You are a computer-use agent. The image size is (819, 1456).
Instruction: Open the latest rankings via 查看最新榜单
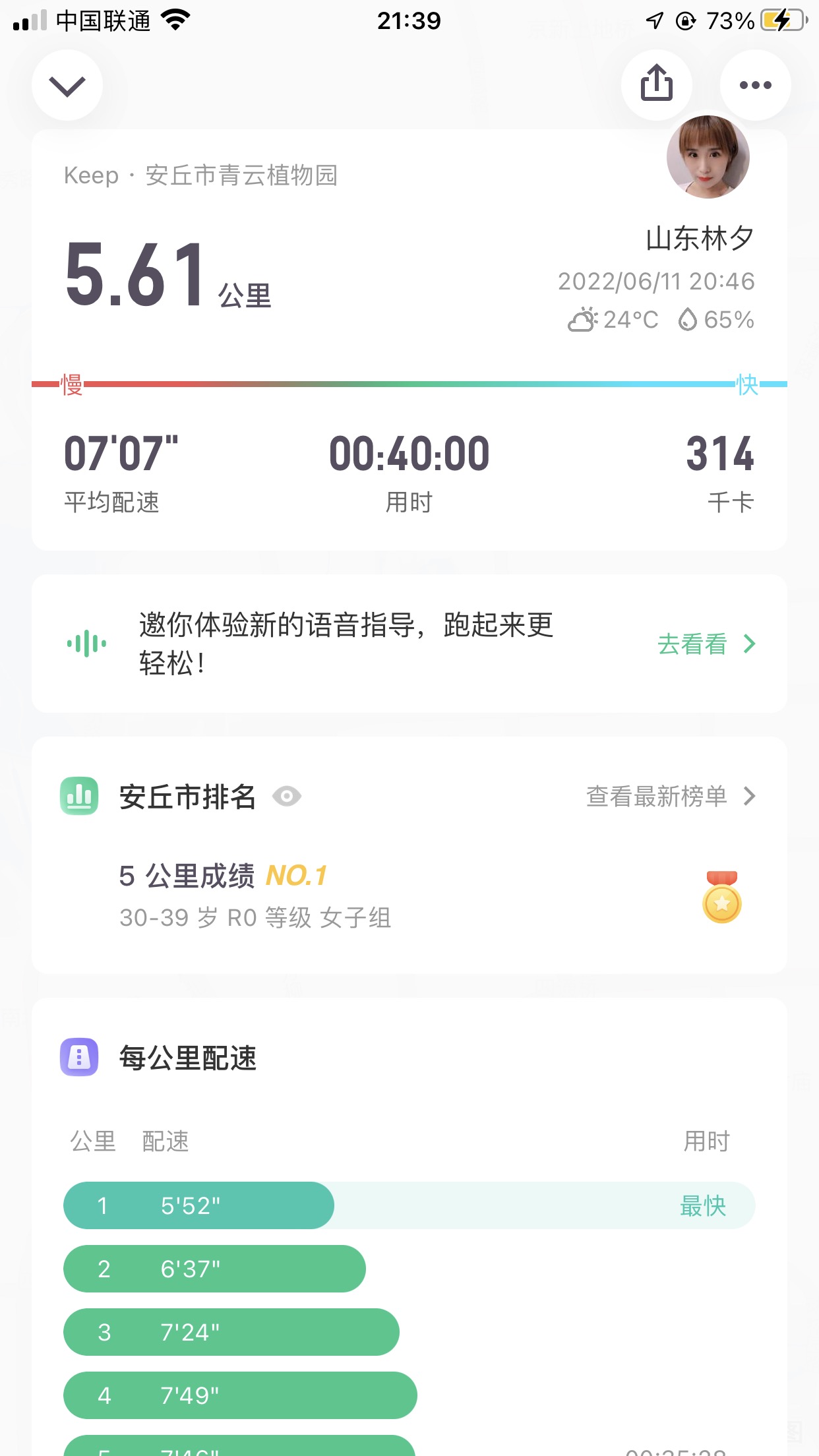(x=655, y=797)
